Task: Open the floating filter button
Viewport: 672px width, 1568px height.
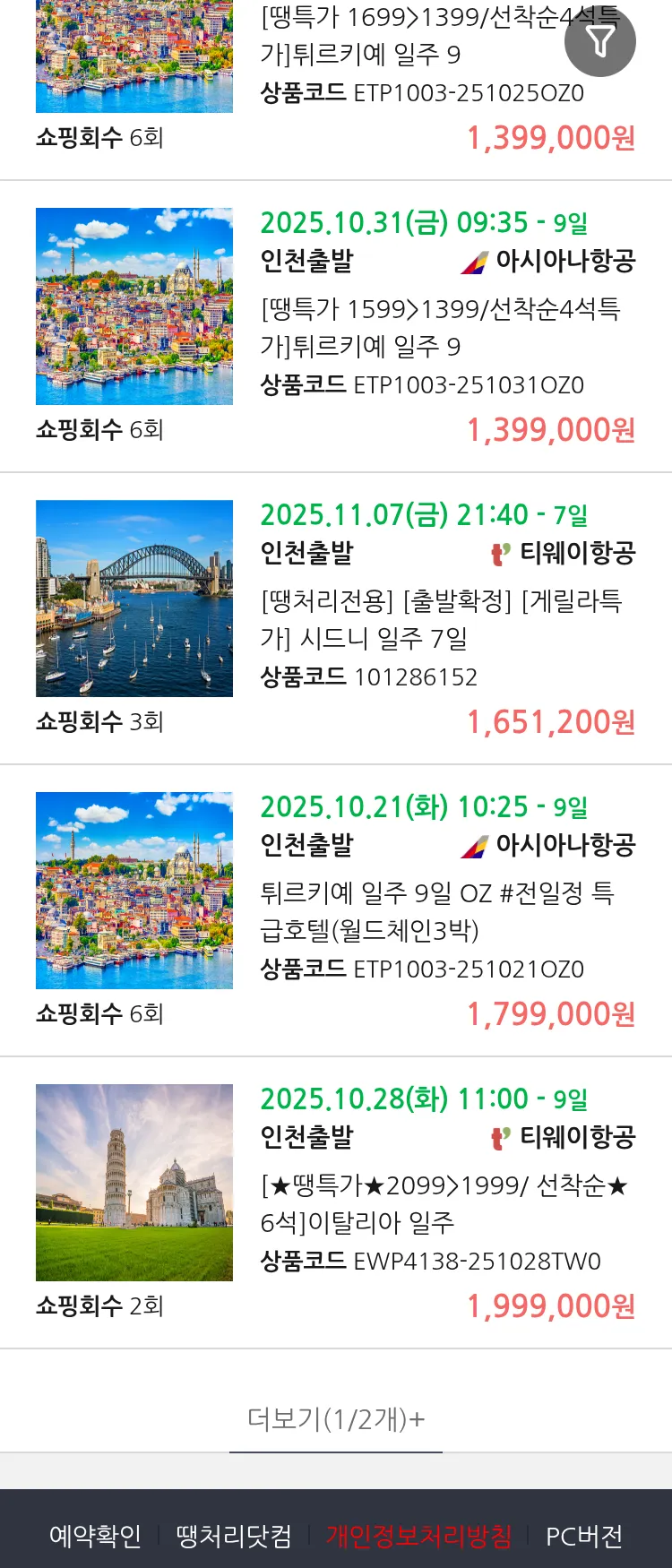Action: (599, 41)
